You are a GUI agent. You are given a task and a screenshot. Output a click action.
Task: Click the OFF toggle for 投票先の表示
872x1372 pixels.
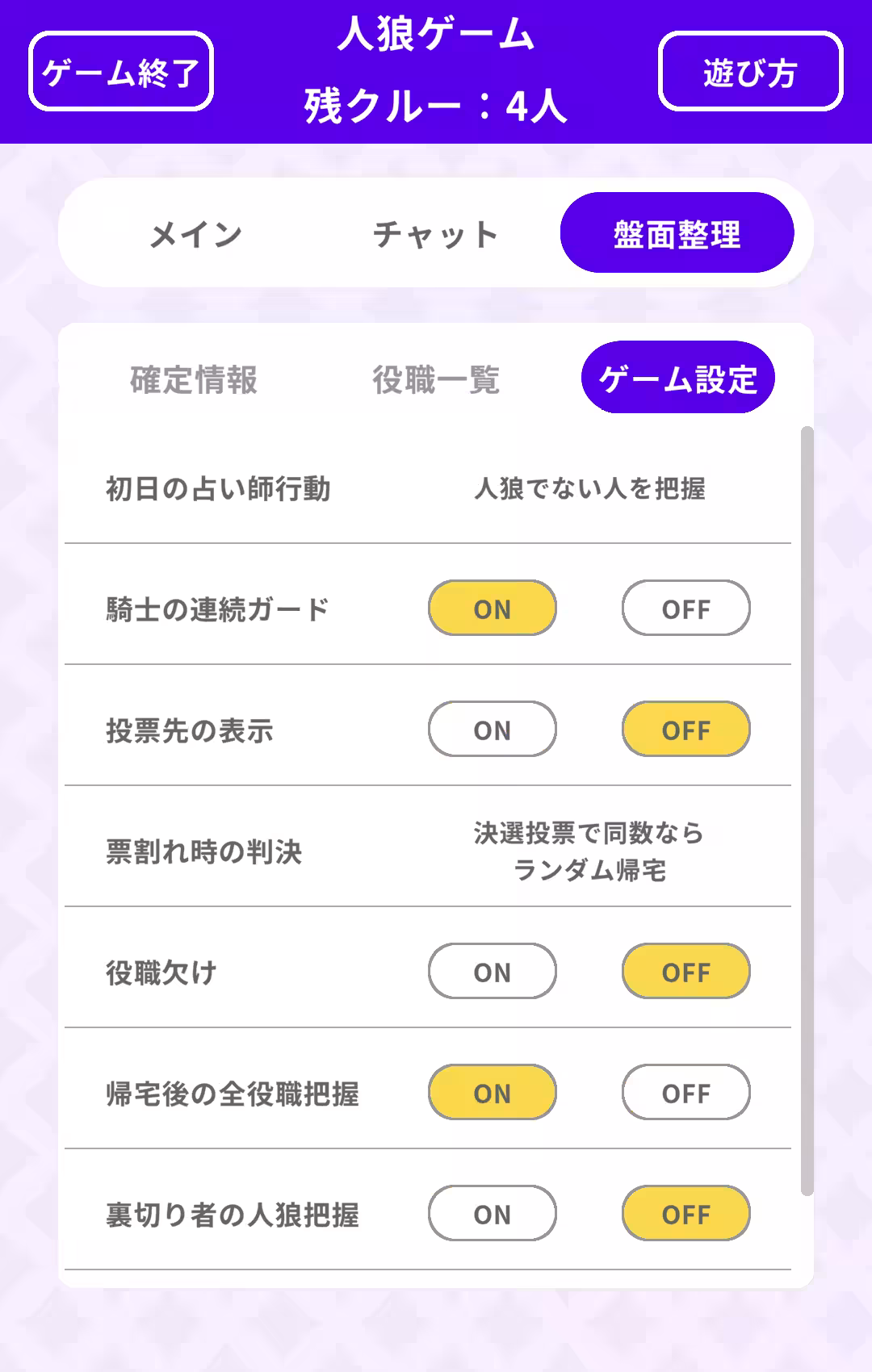click(685, 730)
